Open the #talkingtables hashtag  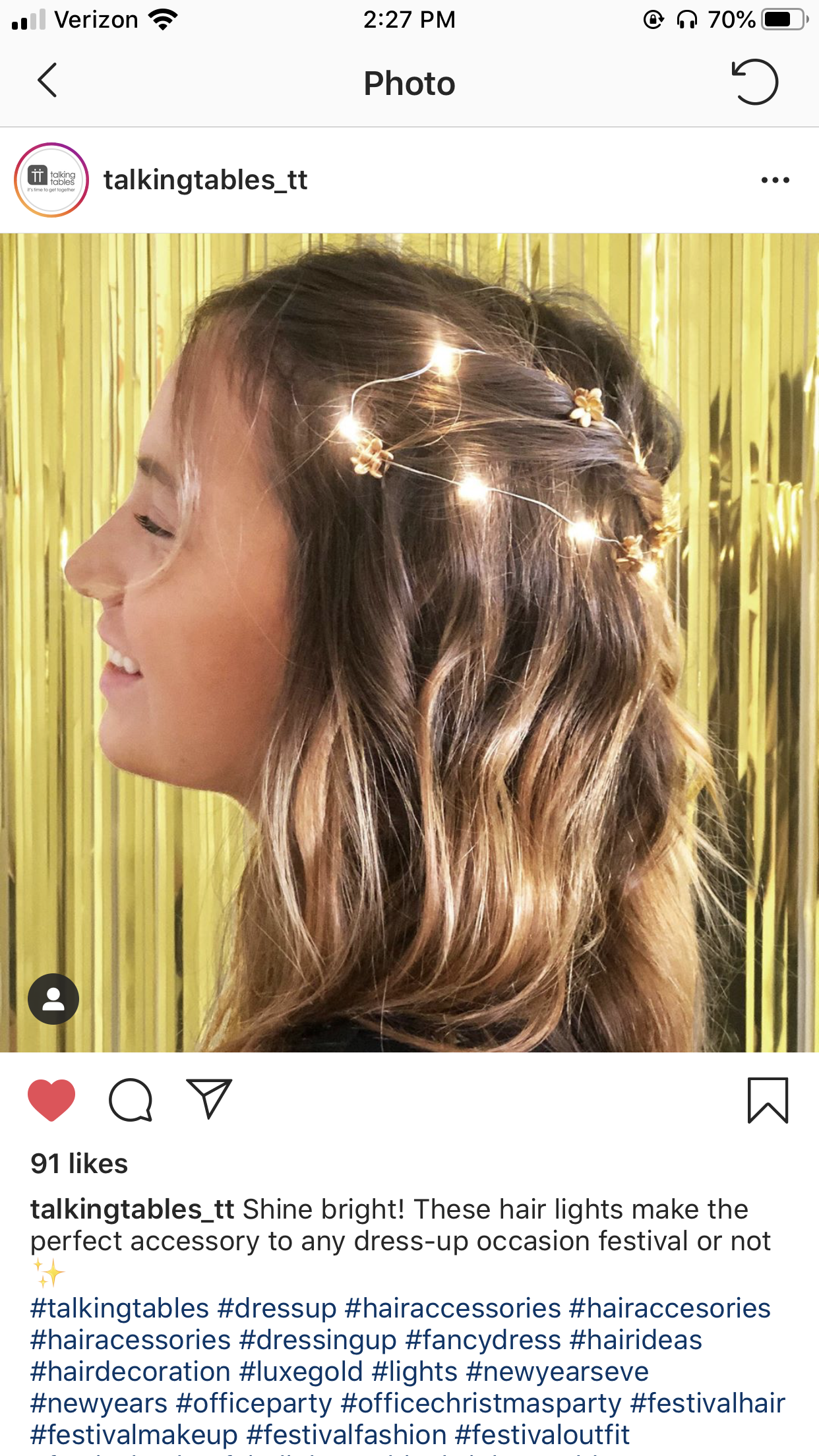(120, 1308)
